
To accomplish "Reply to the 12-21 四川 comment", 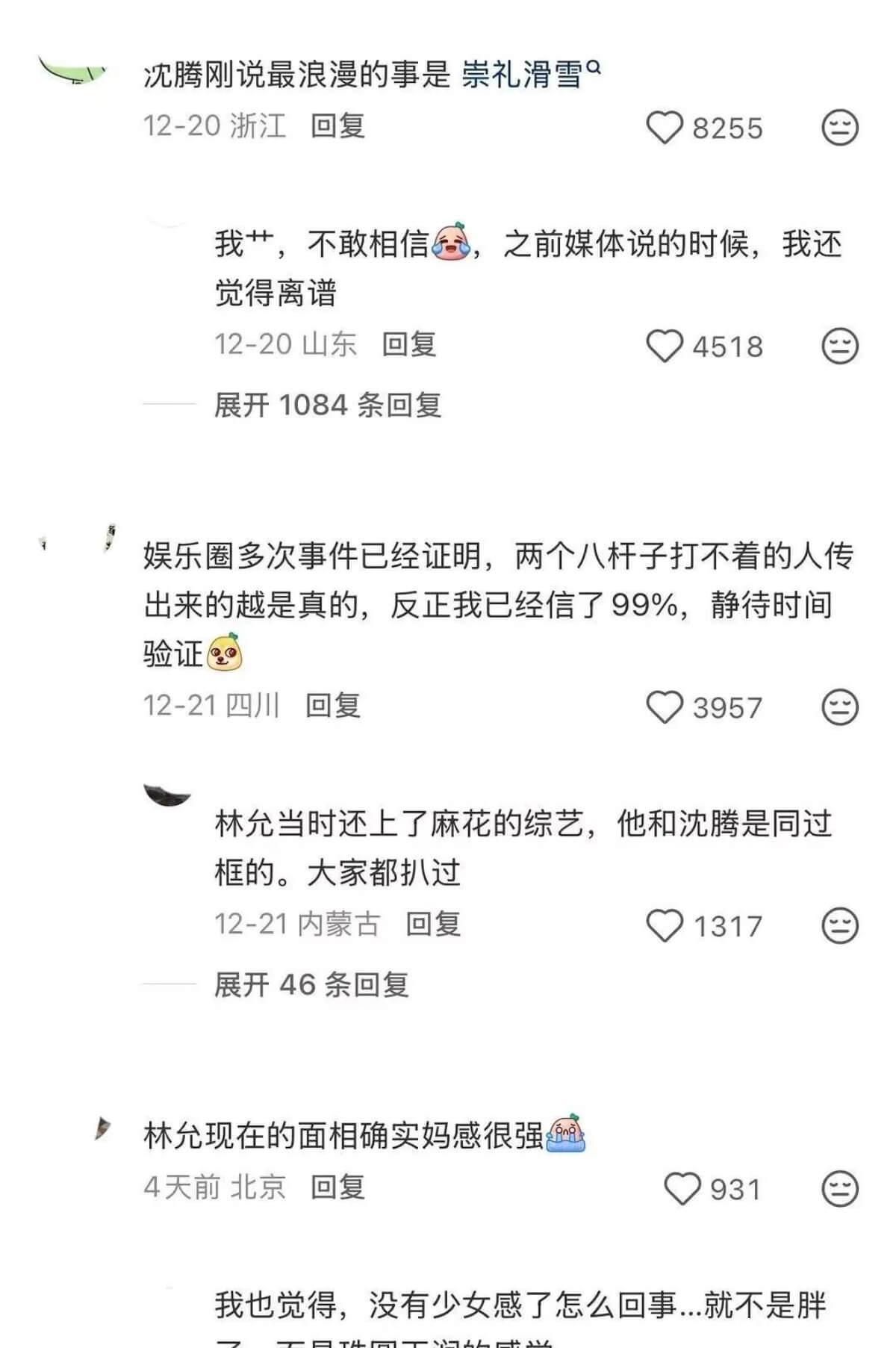I will click(x=333, y=705).
